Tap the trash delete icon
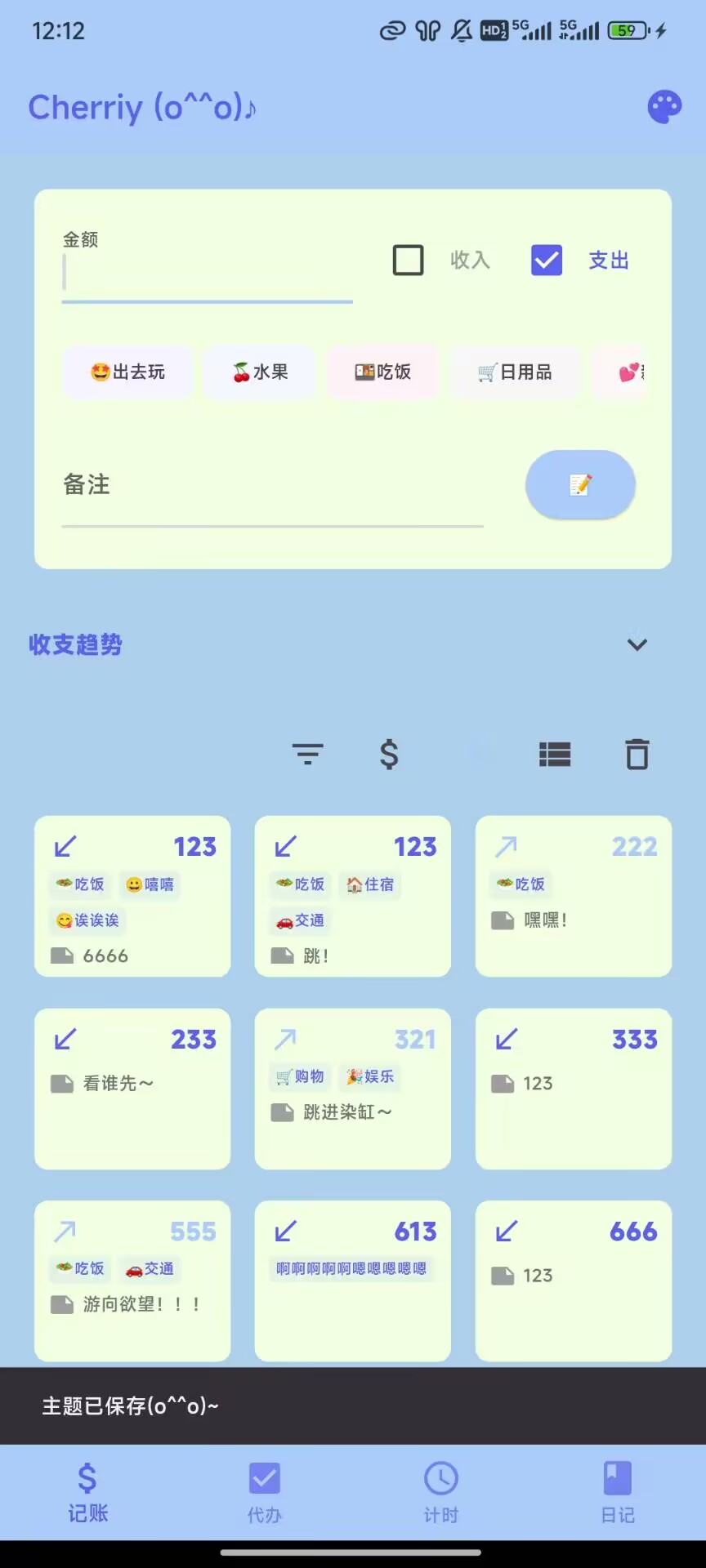Image resolution: width=706 pixels, height=1568 pixels. [637, 754]
